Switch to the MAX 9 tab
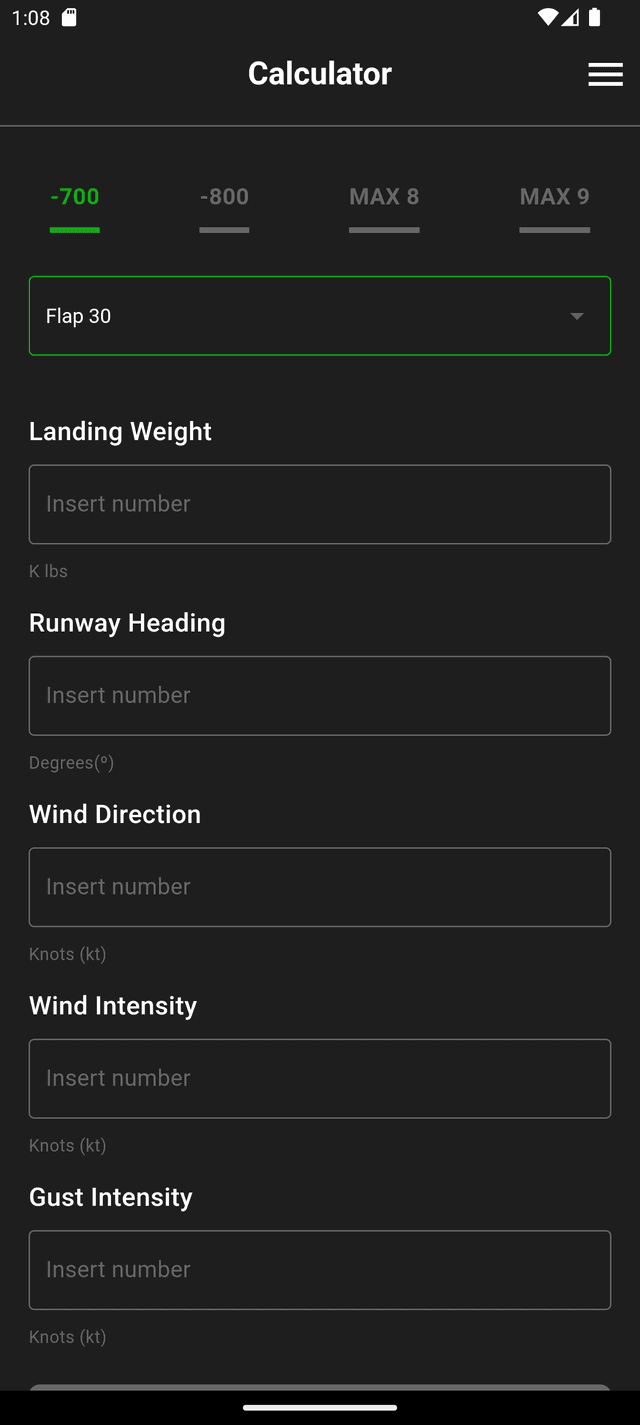This screenshot has width=640, height=1425. [x=554, y=197]
